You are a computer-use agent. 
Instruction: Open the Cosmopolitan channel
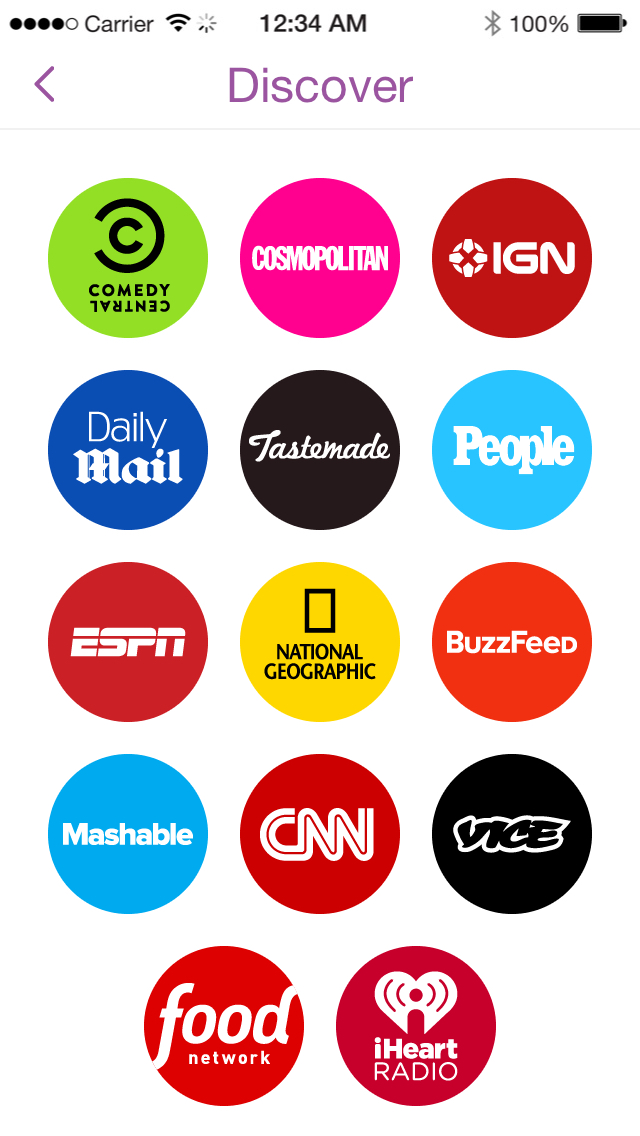(320, 258)
